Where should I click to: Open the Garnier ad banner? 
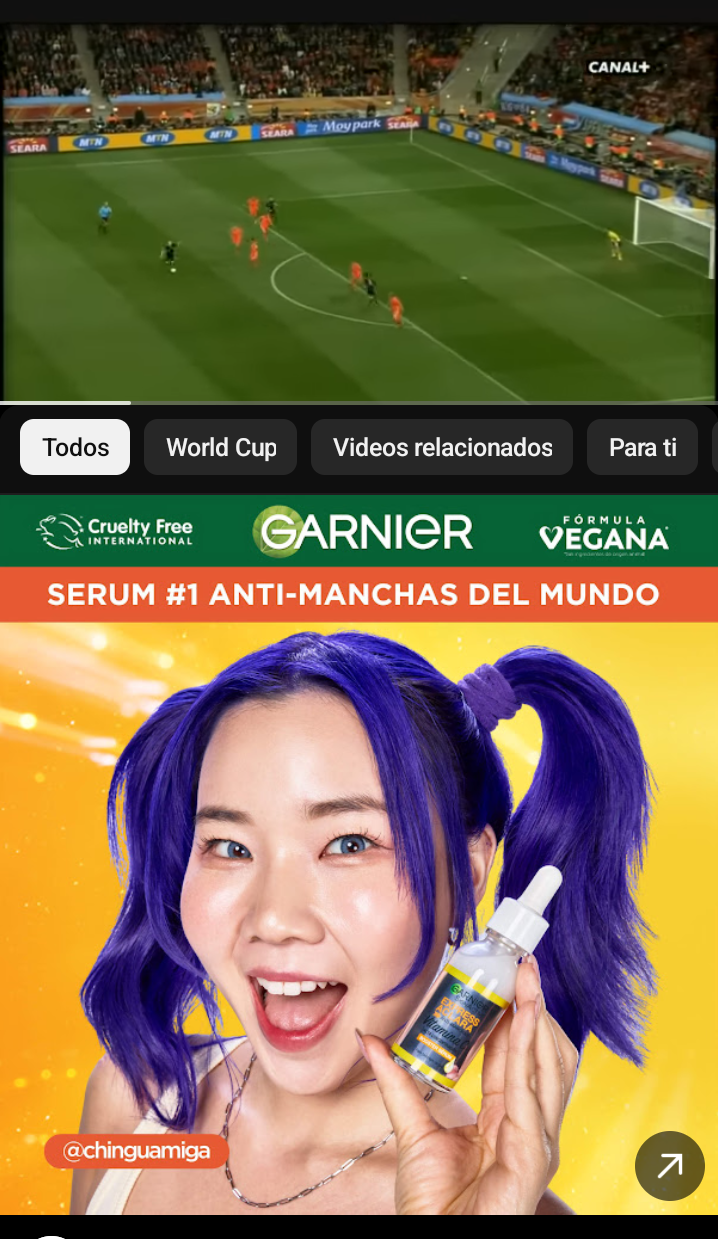pyautogui.click(x=359, y=850)
